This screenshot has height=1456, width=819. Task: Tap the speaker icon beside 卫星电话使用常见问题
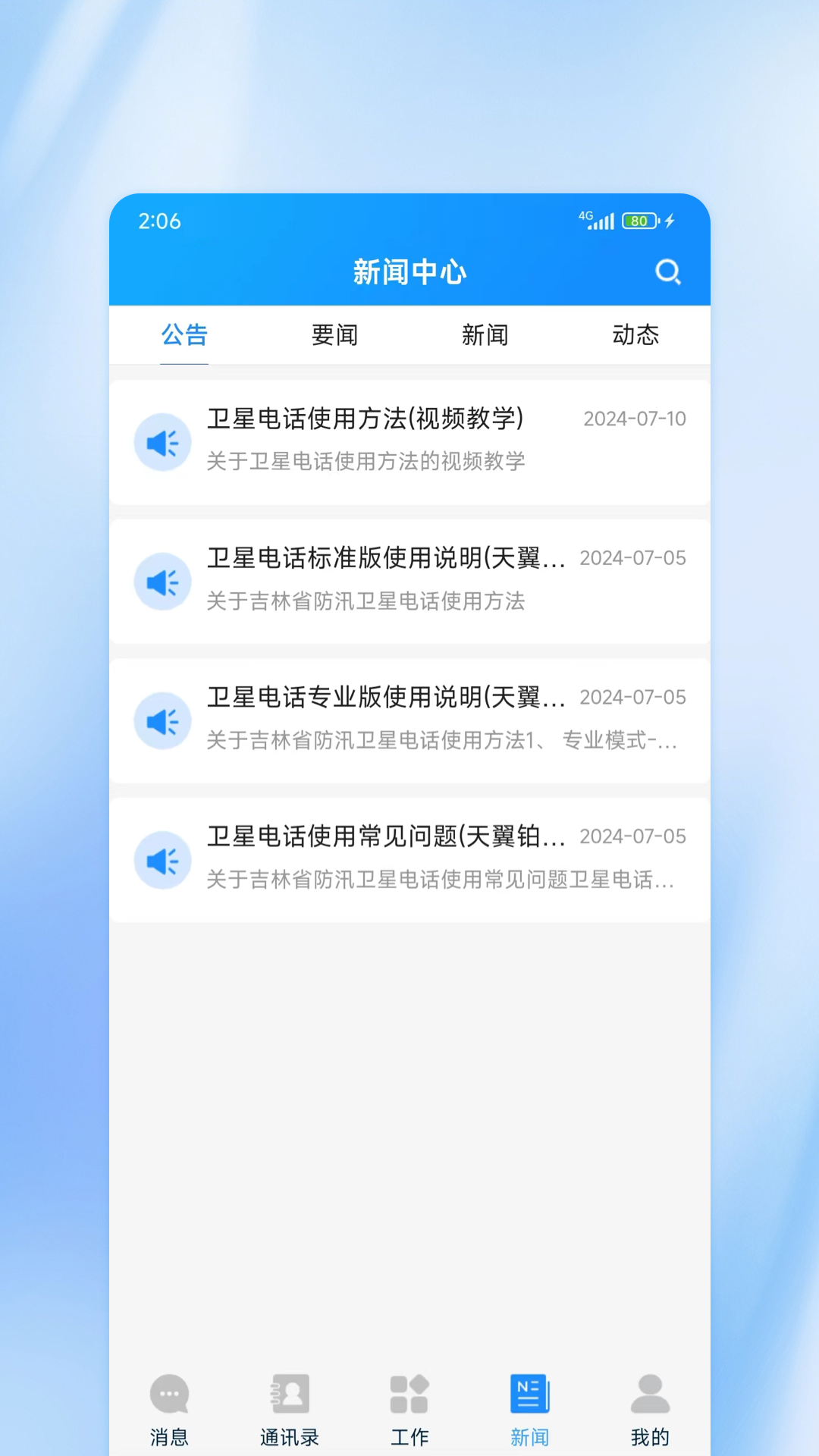click(x=162, y=860)
